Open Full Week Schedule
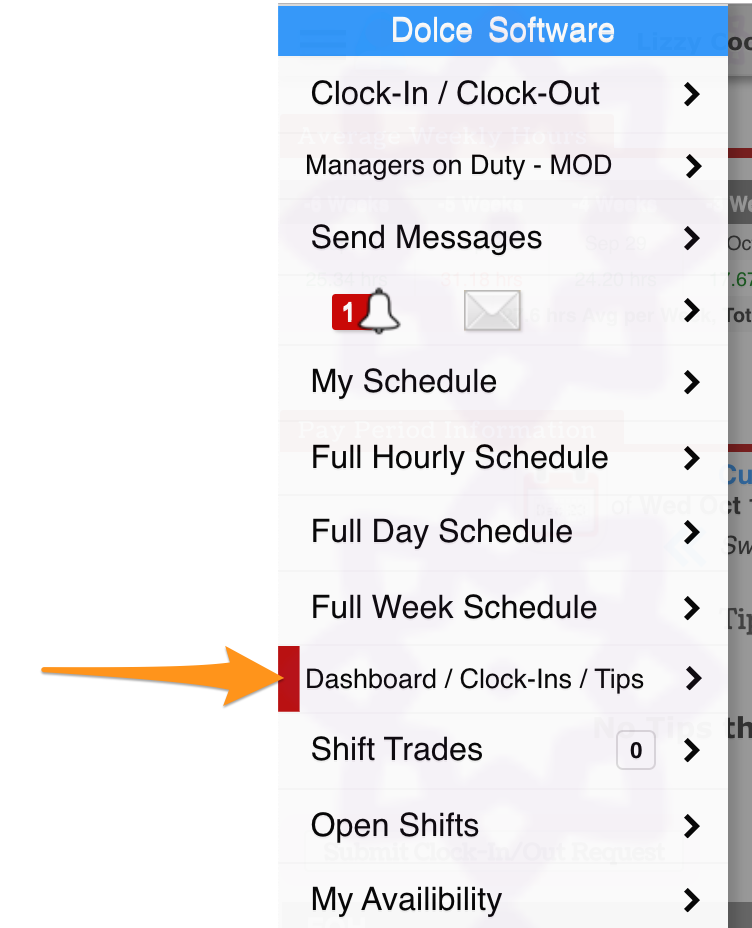752x928 pixels. click(x=454, y=607)
